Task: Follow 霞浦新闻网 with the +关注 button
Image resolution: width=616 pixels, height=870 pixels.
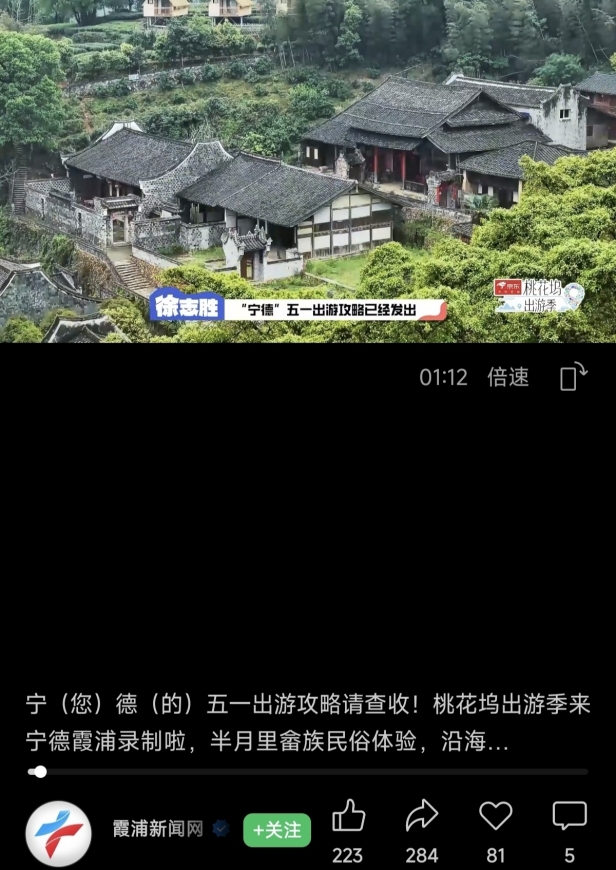Action: [x=277, y=830]
